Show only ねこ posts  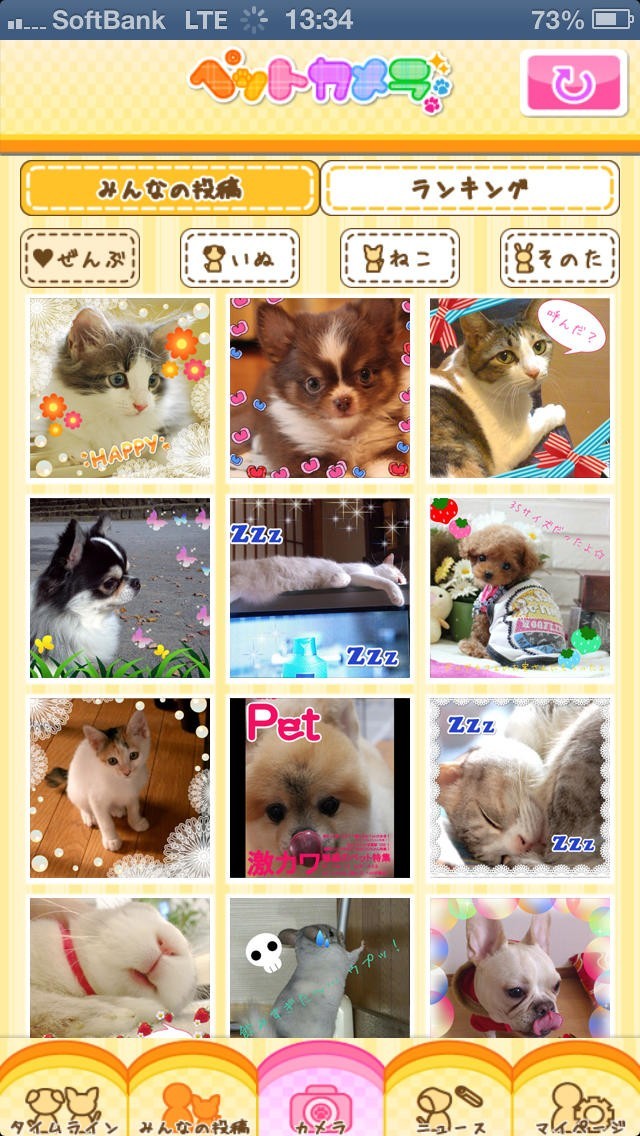(400, 258)
